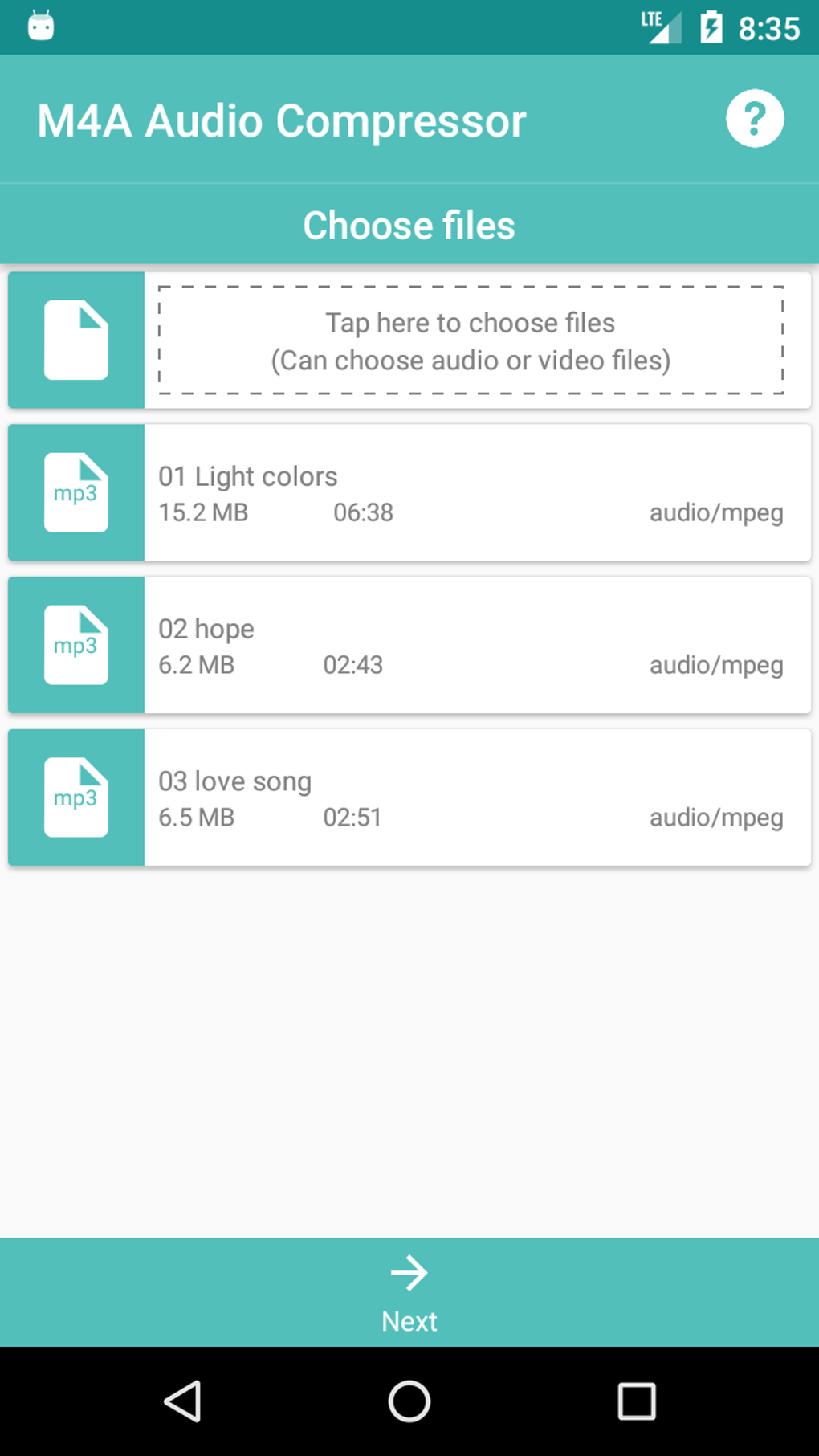The image size is (819, 1456).
Task: Select the mp3 icon for 01 Light colors
Action: [x=76, y=492]
